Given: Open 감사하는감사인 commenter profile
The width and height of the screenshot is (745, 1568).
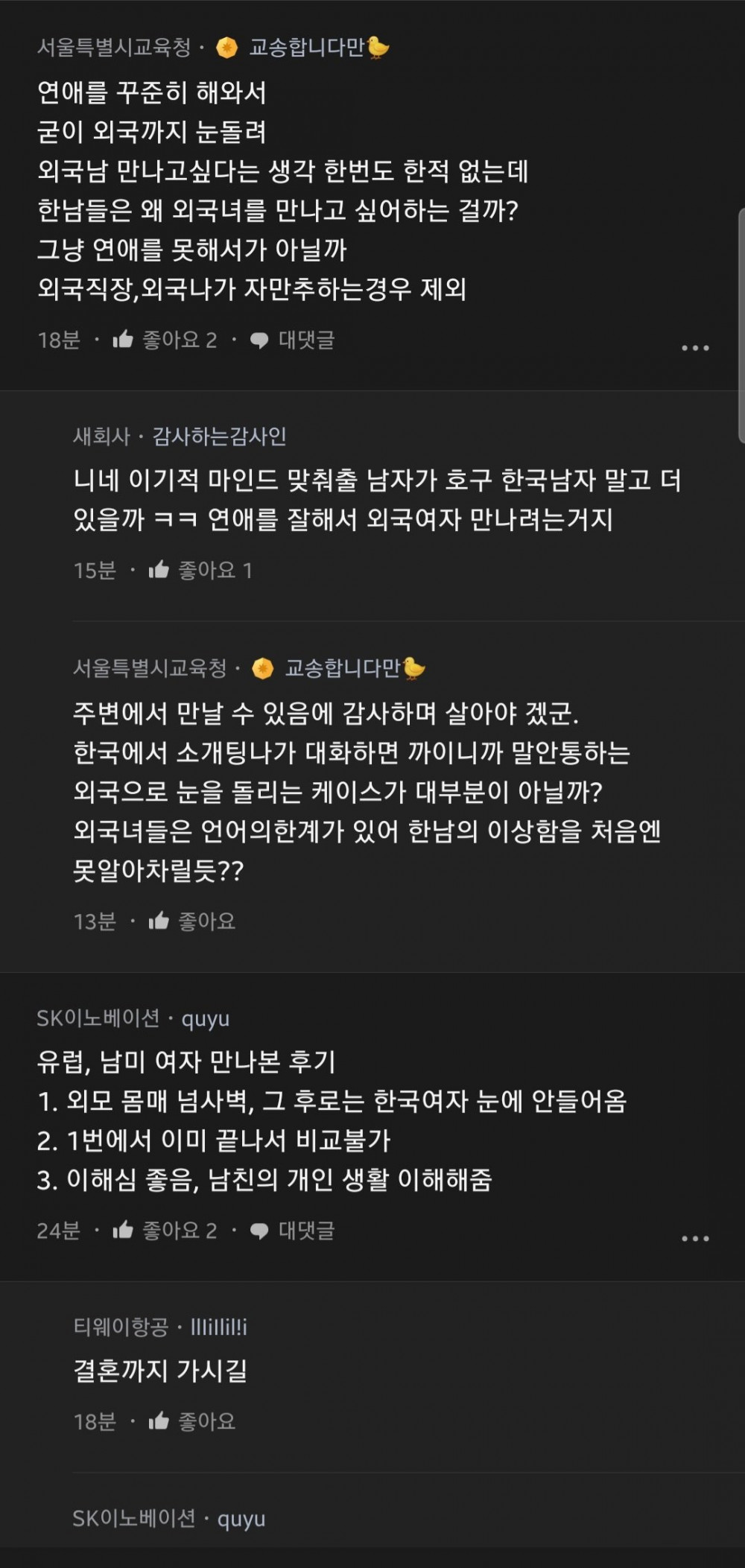Looking at the screenshot, I should [219, 436].
